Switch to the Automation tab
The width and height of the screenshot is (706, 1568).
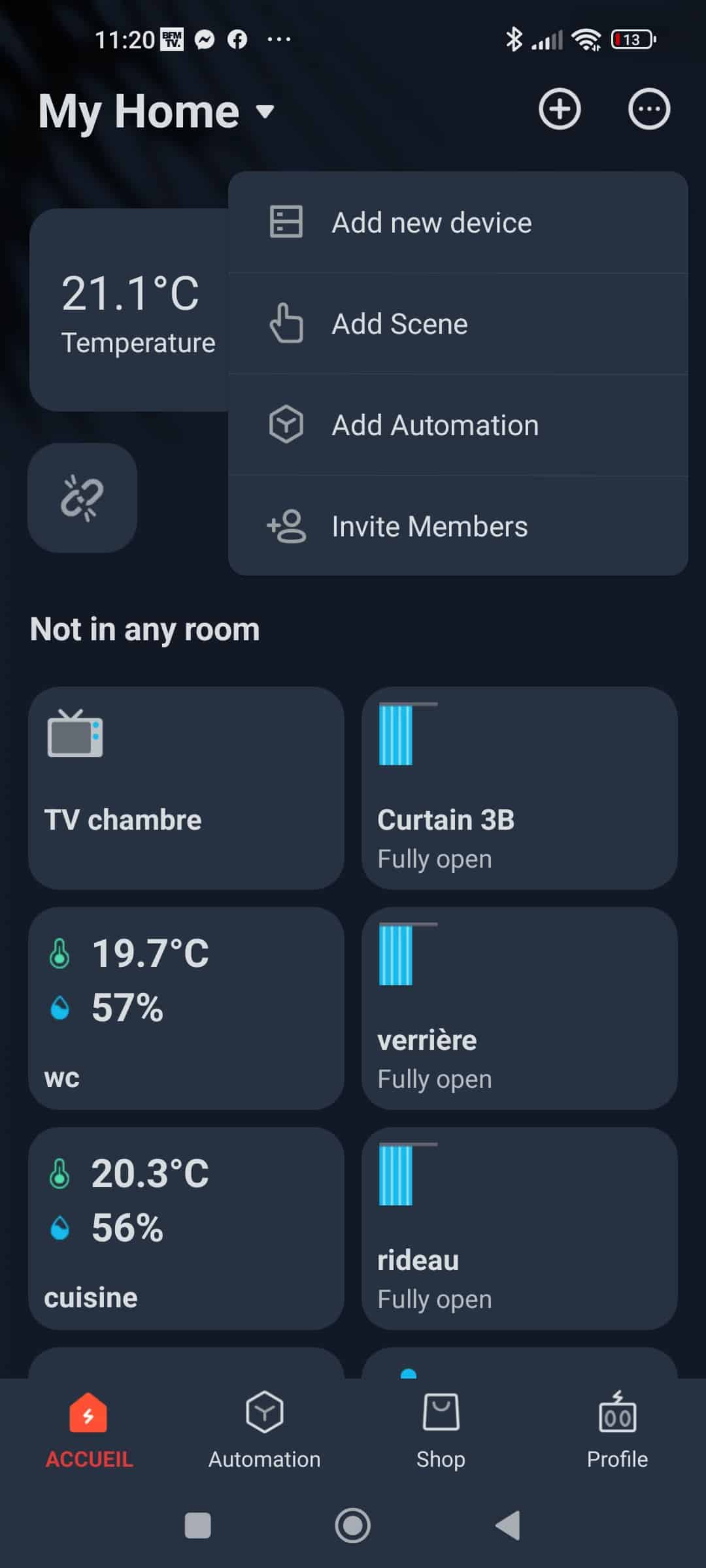coord(265,1431)
